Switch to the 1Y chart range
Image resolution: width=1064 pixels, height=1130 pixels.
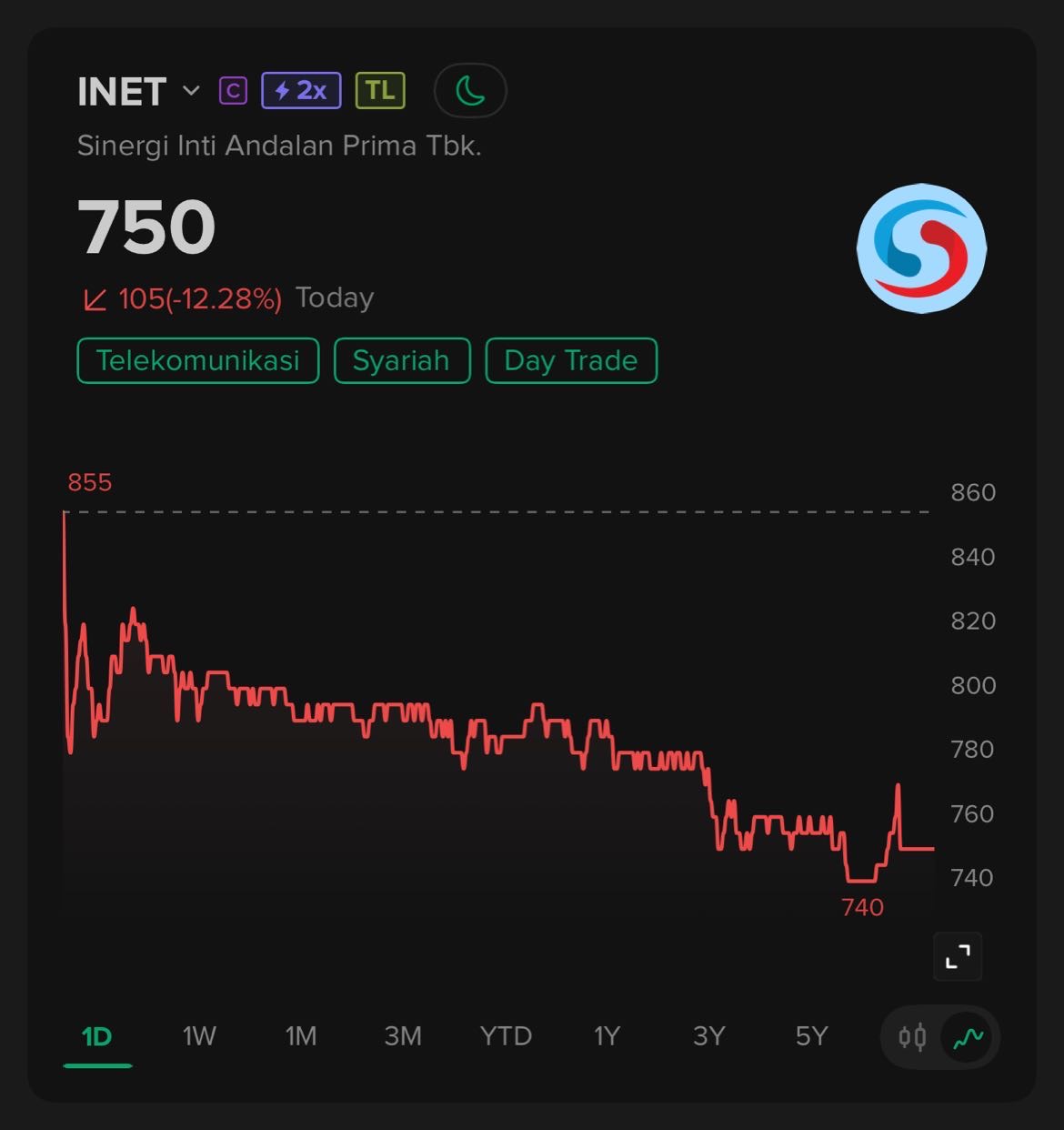point(607,1036)
